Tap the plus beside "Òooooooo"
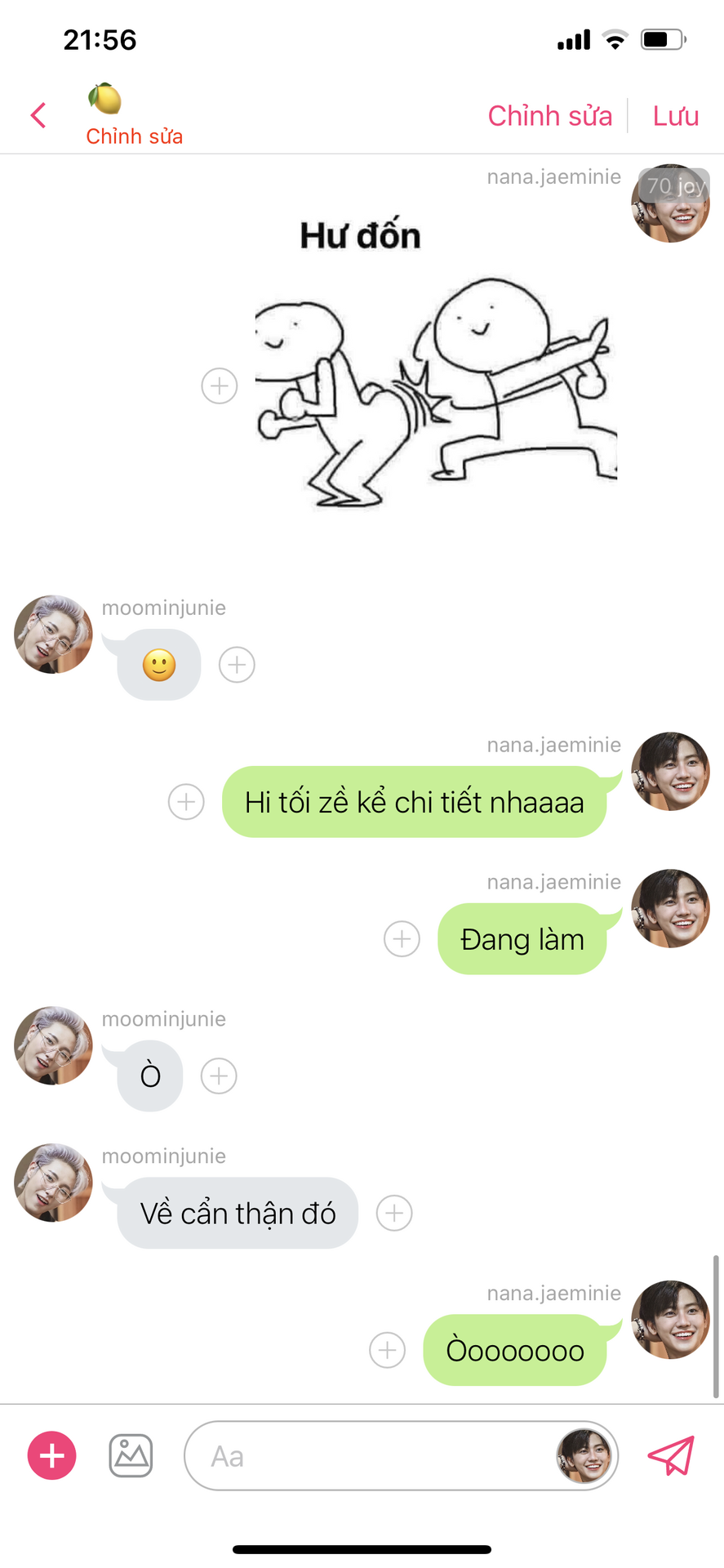724x1568 pixels. pyautogui.click(x=387, y=1351)
